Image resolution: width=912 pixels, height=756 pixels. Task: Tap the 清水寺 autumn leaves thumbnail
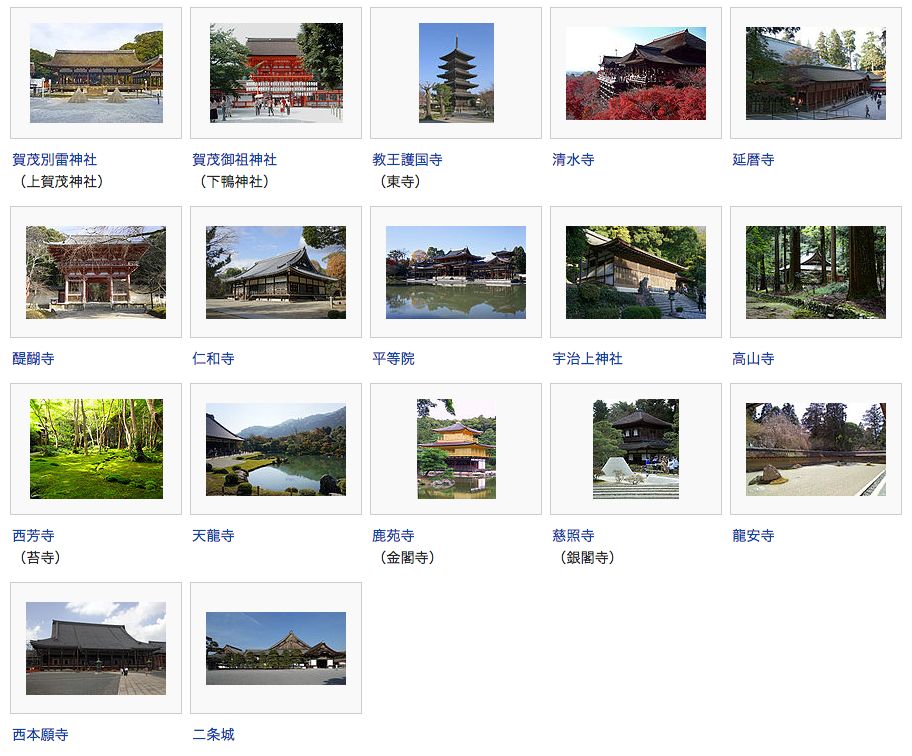click(x=636, y=73)
